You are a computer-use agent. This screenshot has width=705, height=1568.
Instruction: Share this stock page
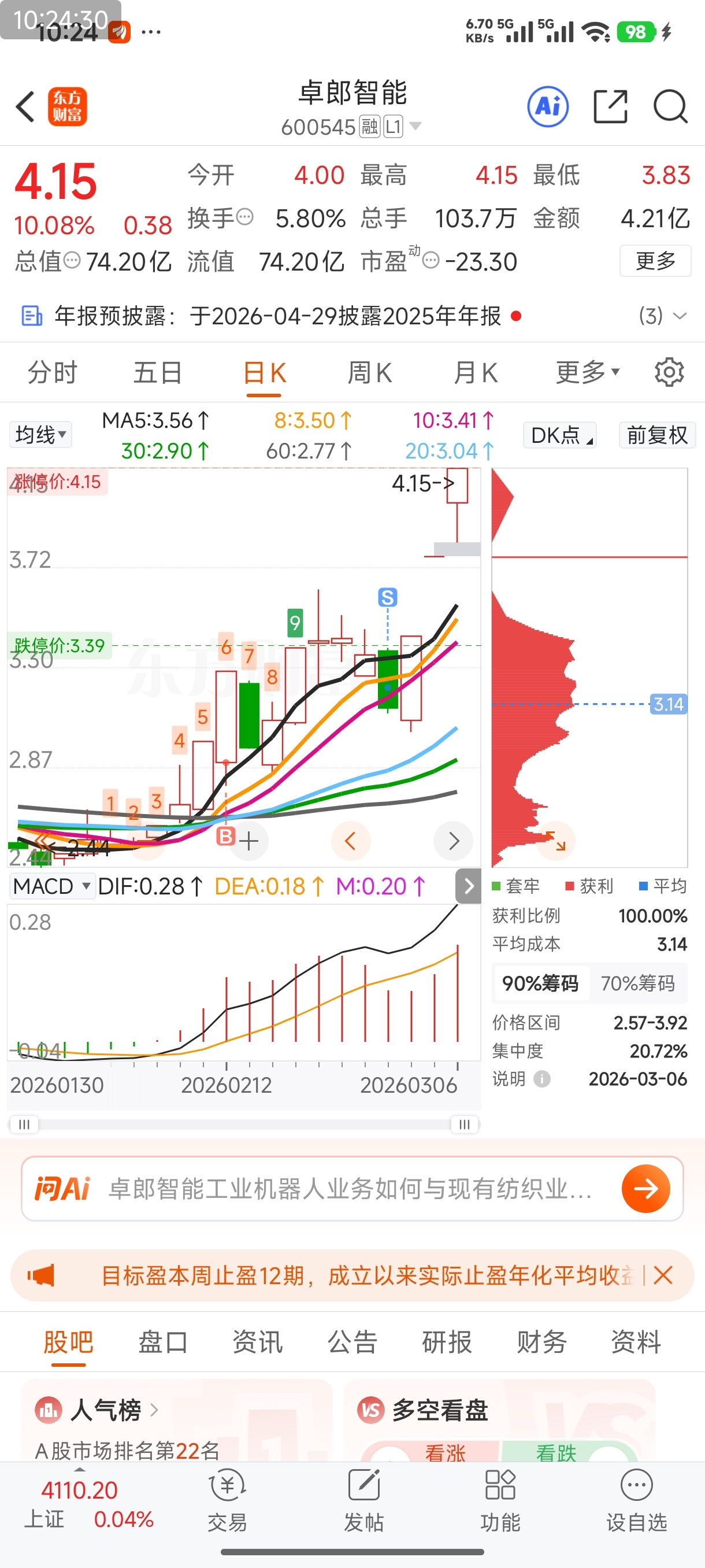610,106
